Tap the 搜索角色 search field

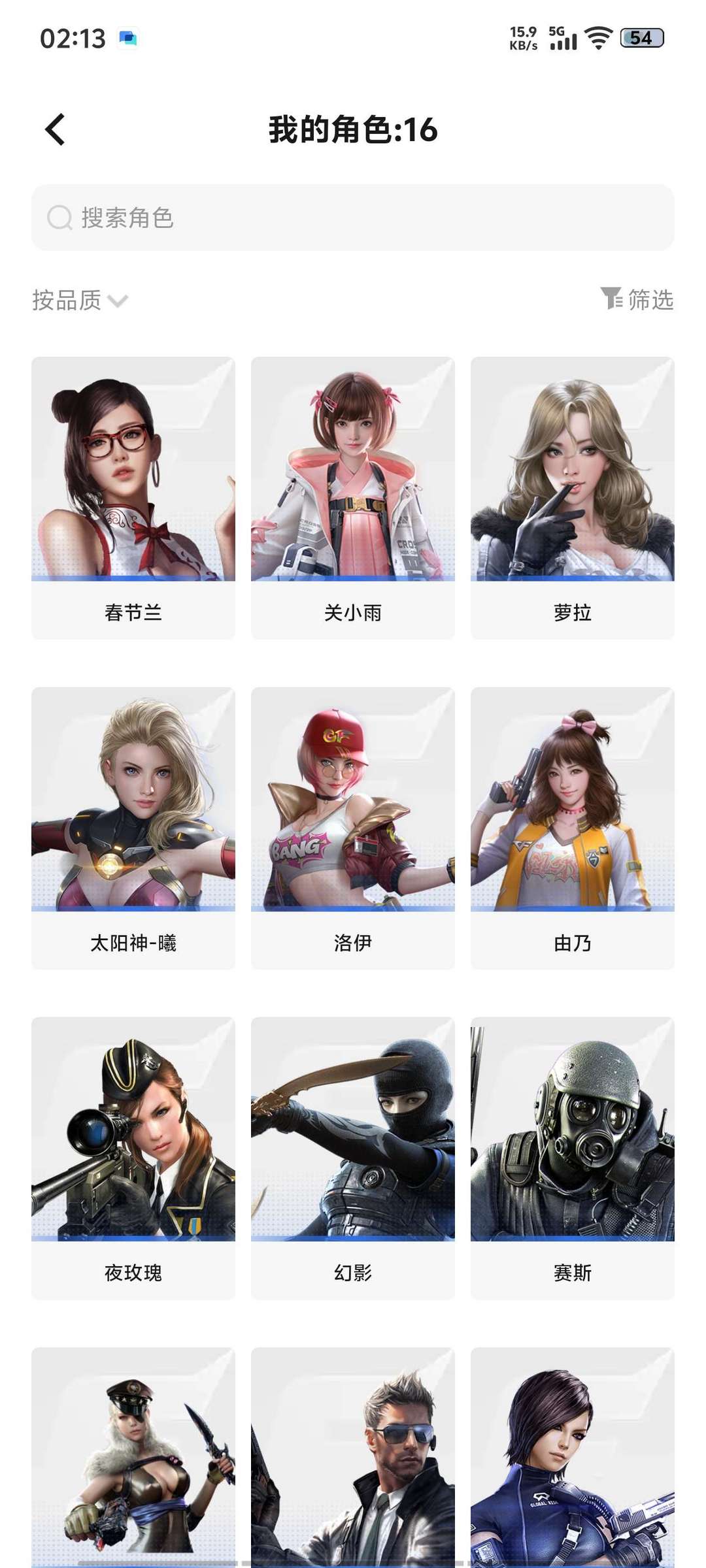click(x=353, y=218)
